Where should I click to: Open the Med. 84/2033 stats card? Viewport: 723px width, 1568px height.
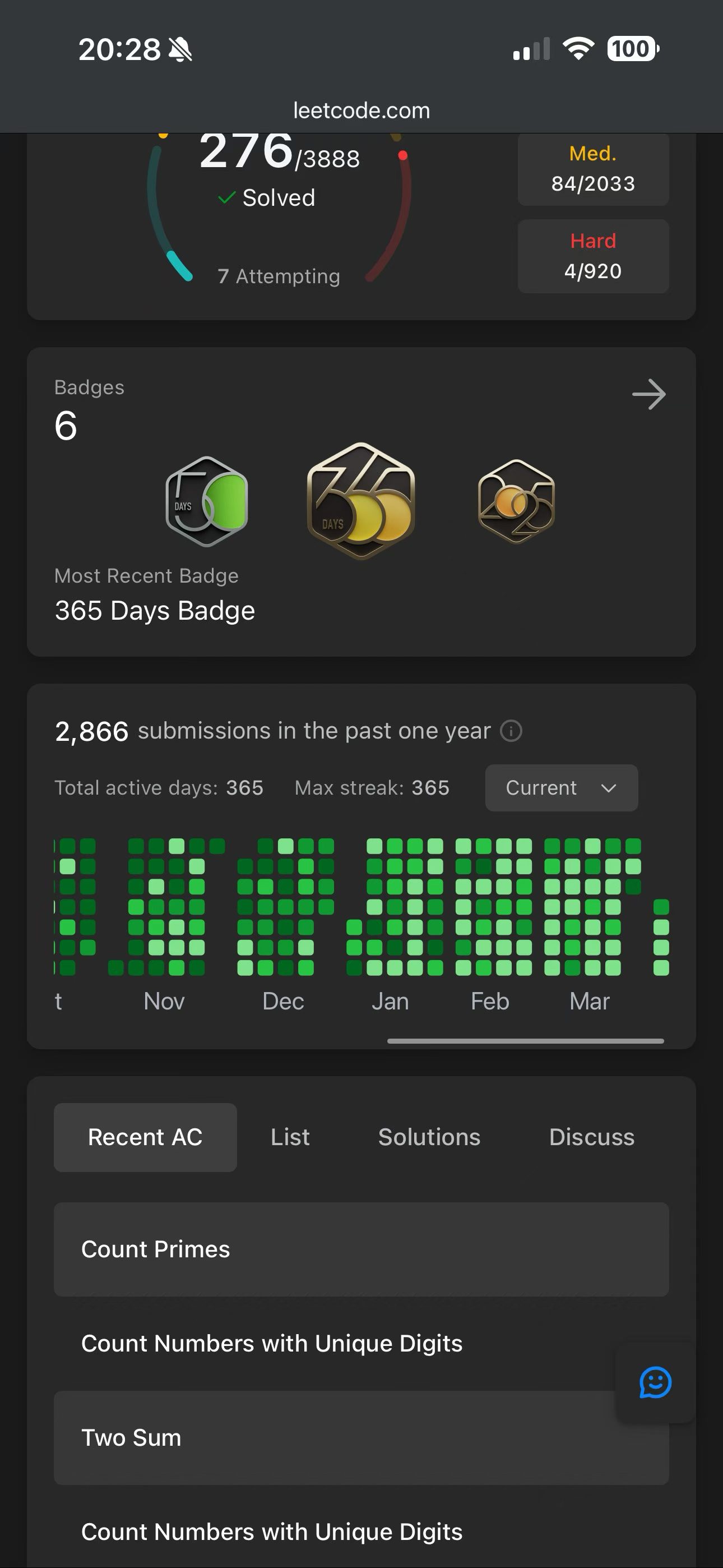(593, 169)
